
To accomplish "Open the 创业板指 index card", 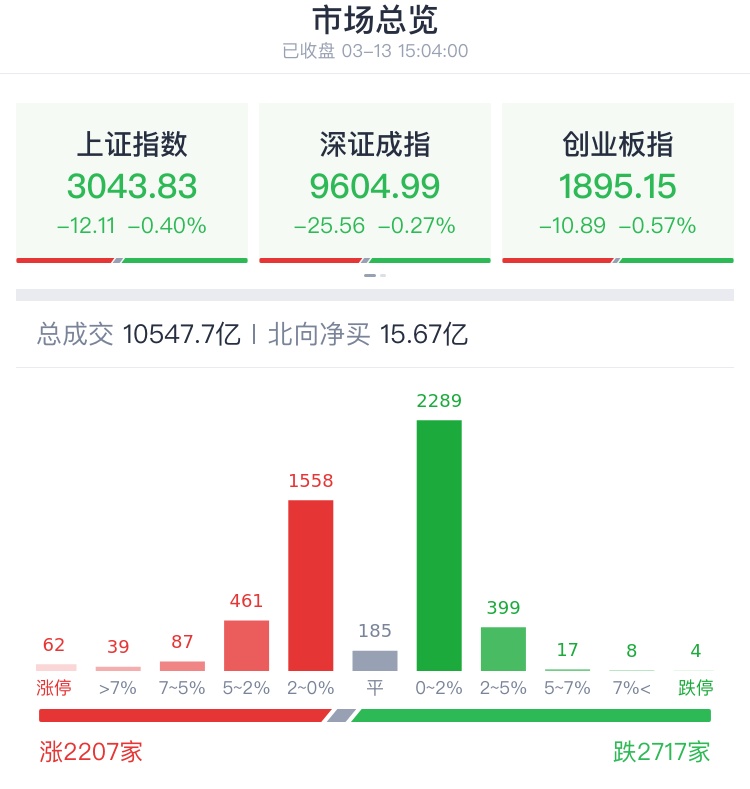I will (x=617, y=183).
